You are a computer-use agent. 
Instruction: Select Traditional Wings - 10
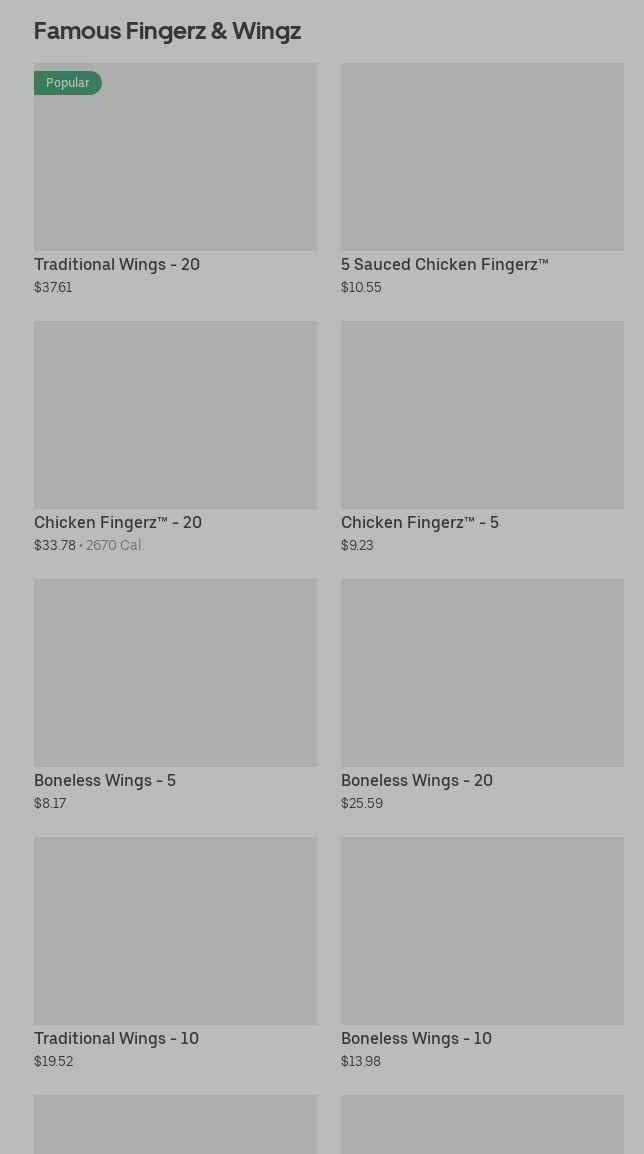tap(175, 932)
